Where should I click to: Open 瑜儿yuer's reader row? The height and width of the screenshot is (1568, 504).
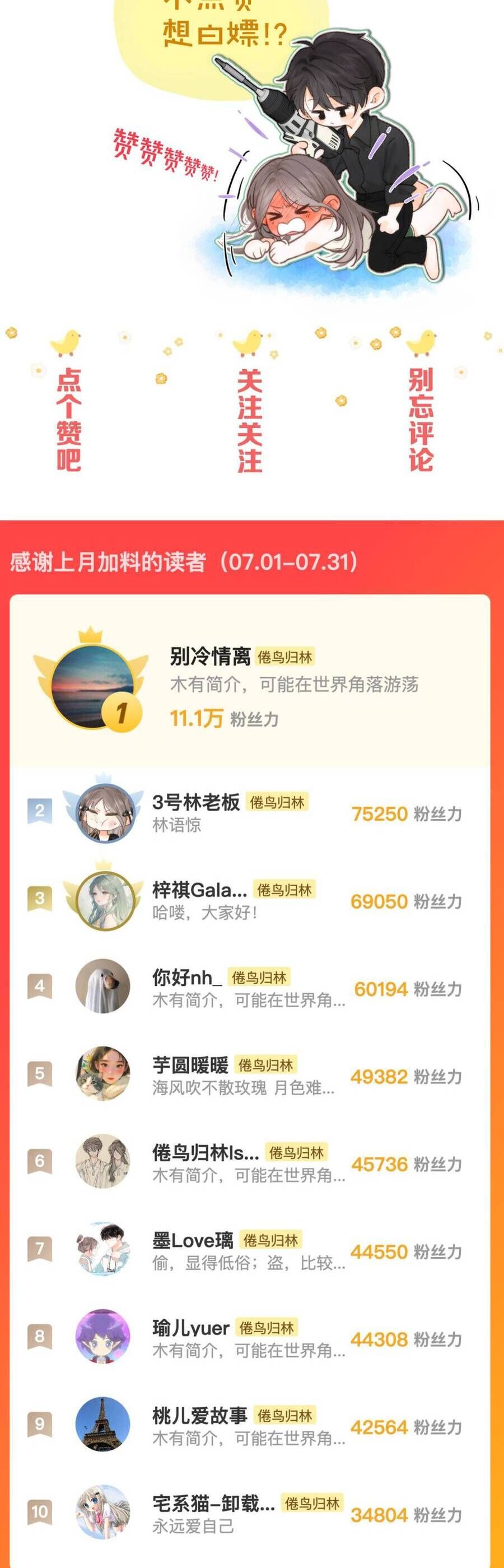pos(190,1328)
